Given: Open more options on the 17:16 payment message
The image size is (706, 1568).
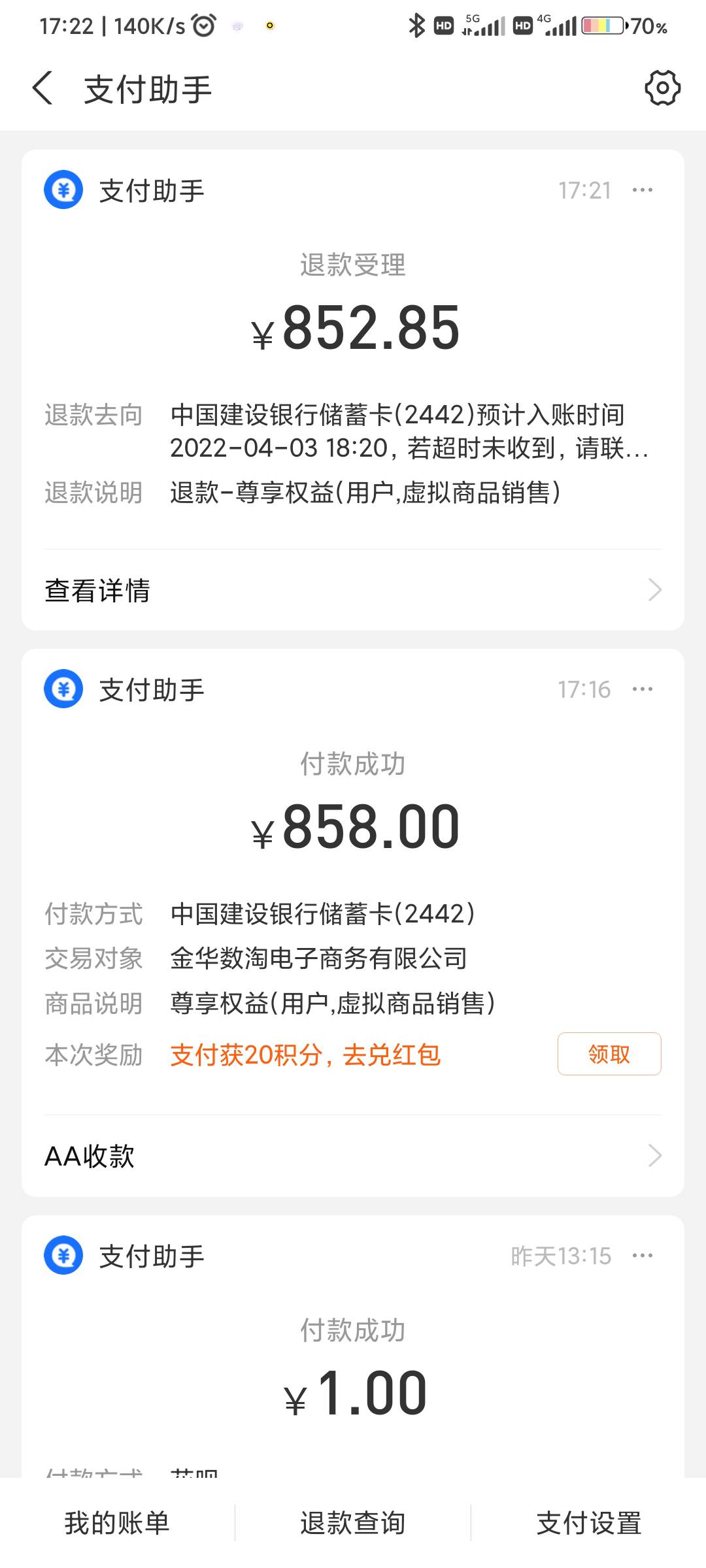Looking at the screenshot, I should (x=642, y=689).
